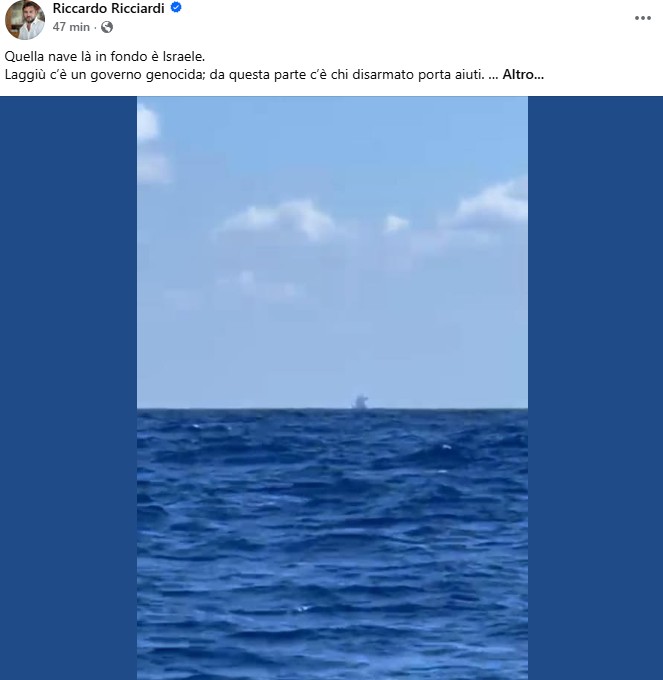Open Riccardo Ricciardi's profile picture
663x680 pixels.
(25, 20)
